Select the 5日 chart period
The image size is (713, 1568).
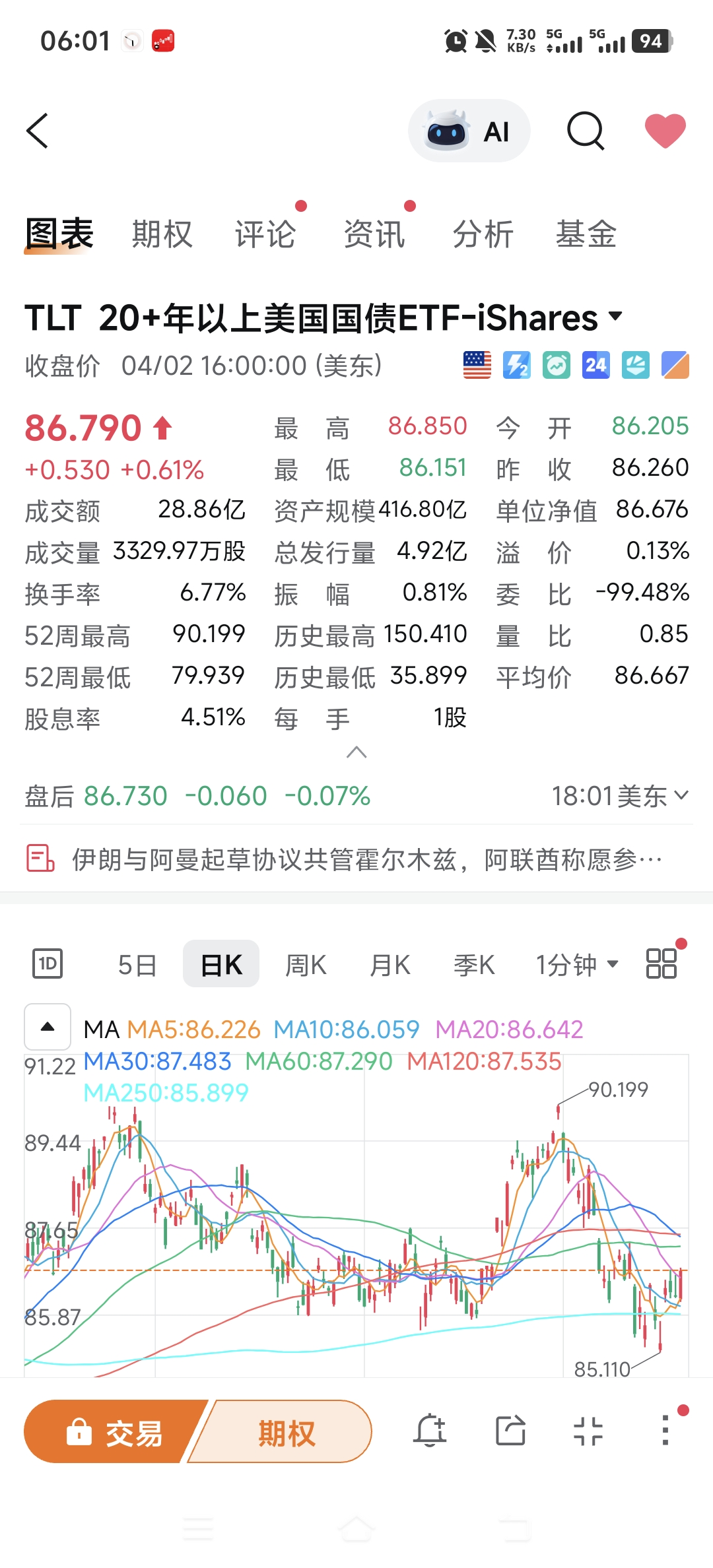pyautogui.click(x=137, y=965)
